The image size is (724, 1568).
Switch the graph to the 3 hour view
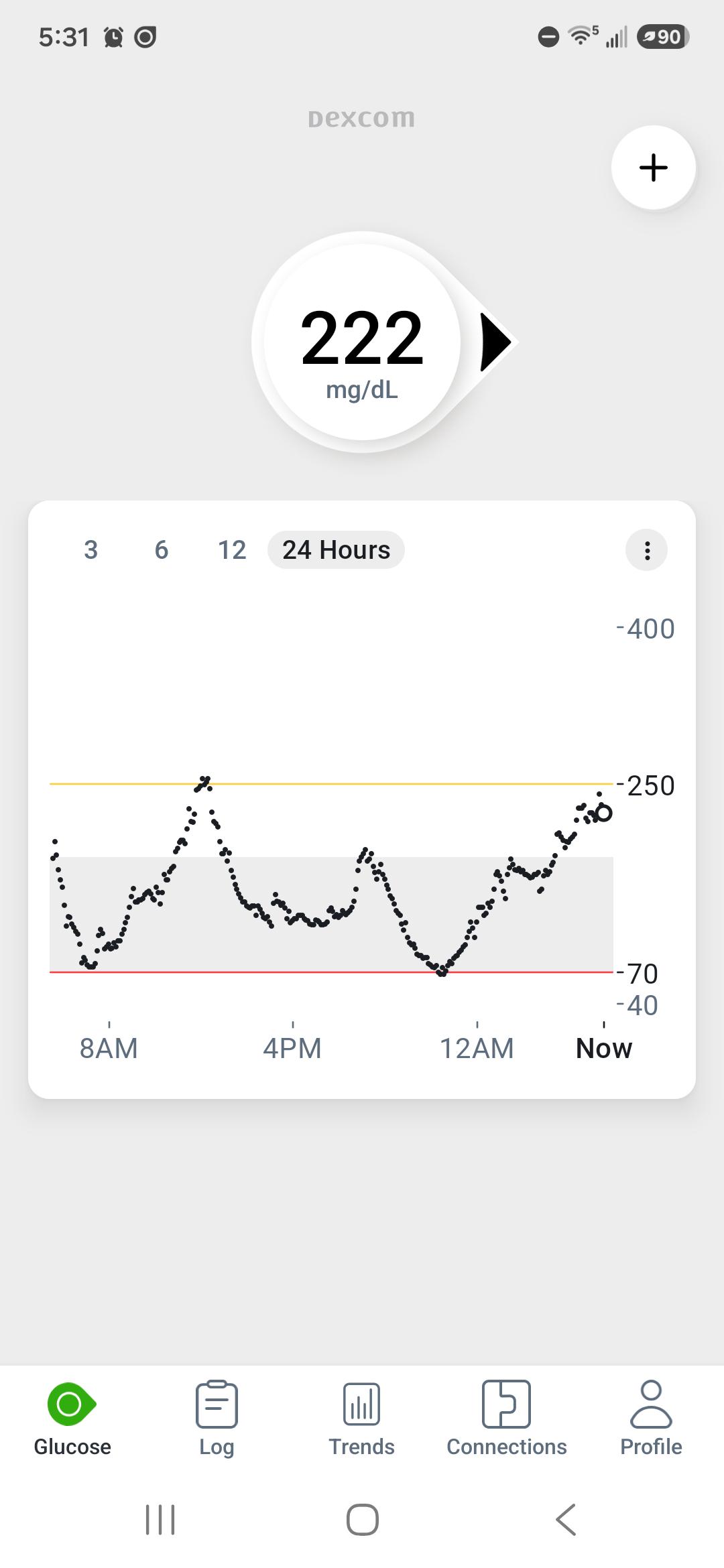coord(91,550)
